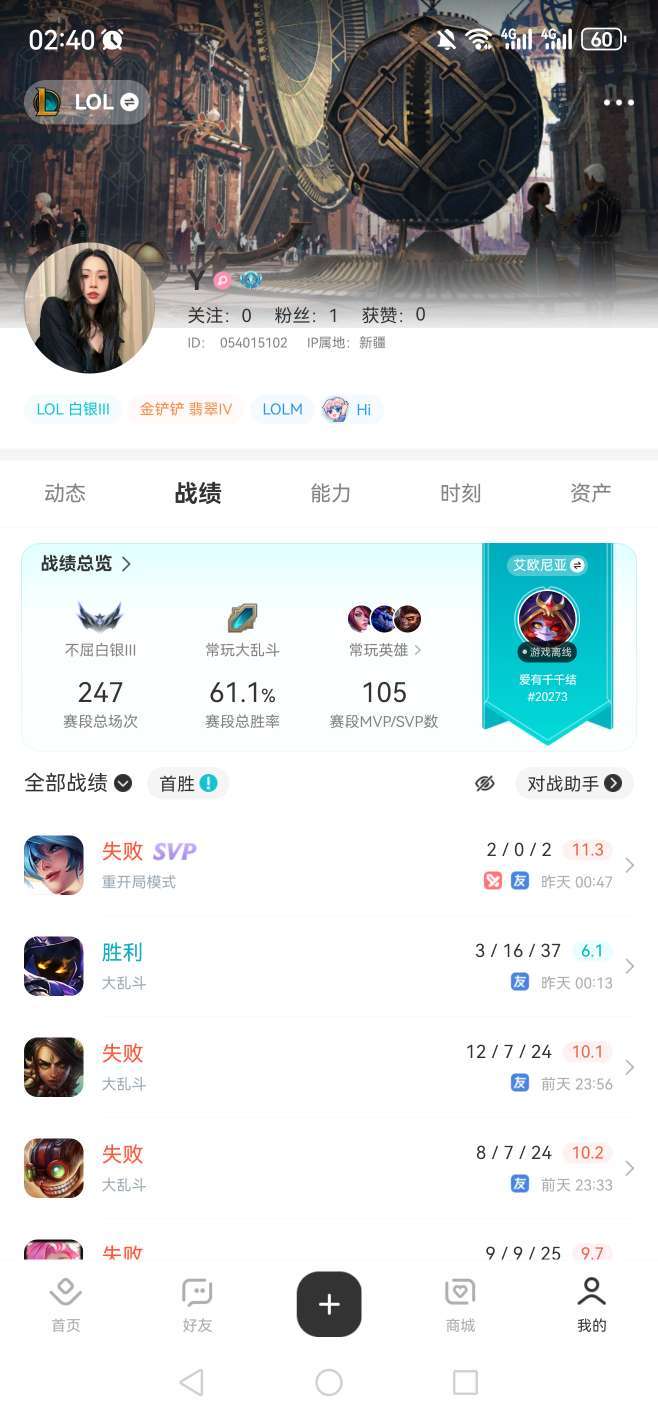
Task: Toggle match record visibility eye icon
Action: point(485,783)
